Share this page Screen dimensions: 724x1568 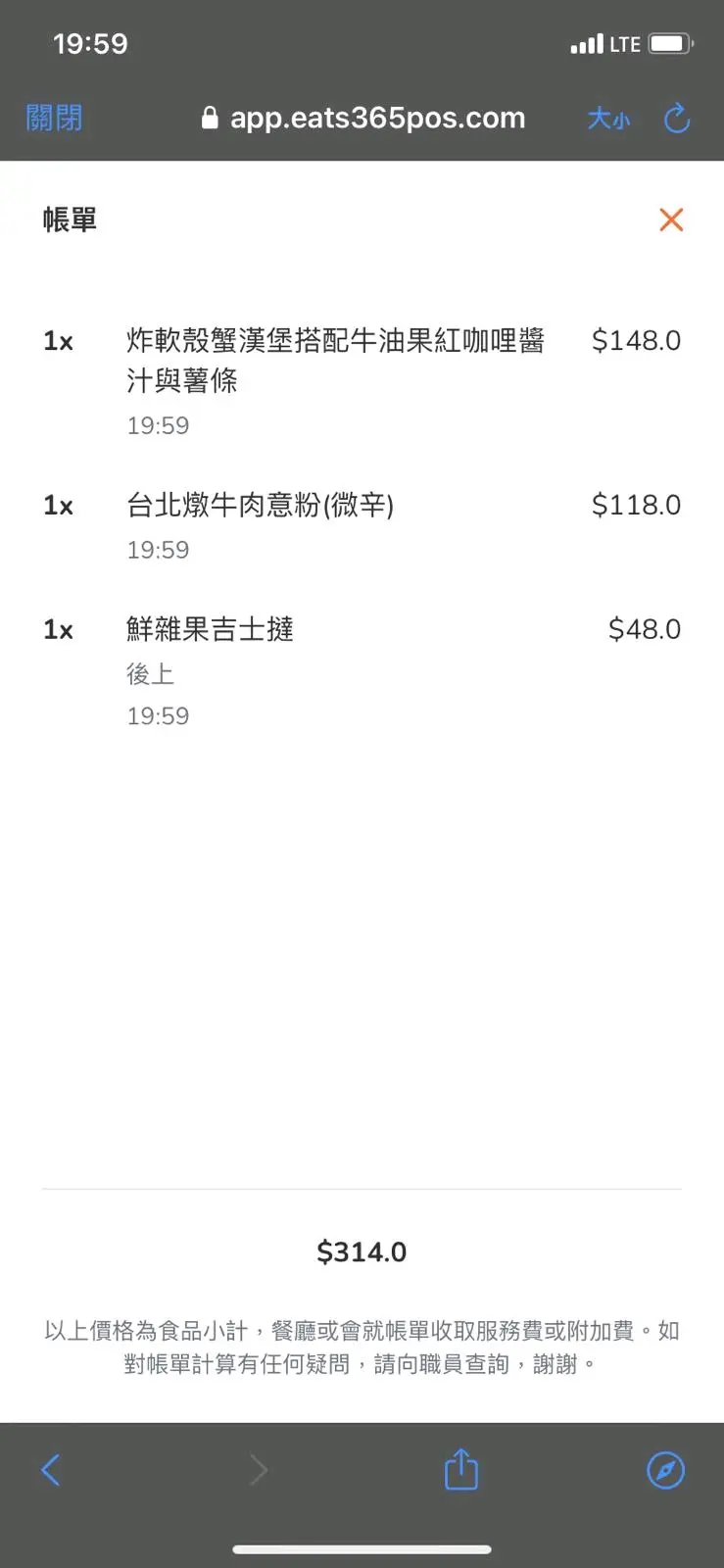coord(460,1469)
